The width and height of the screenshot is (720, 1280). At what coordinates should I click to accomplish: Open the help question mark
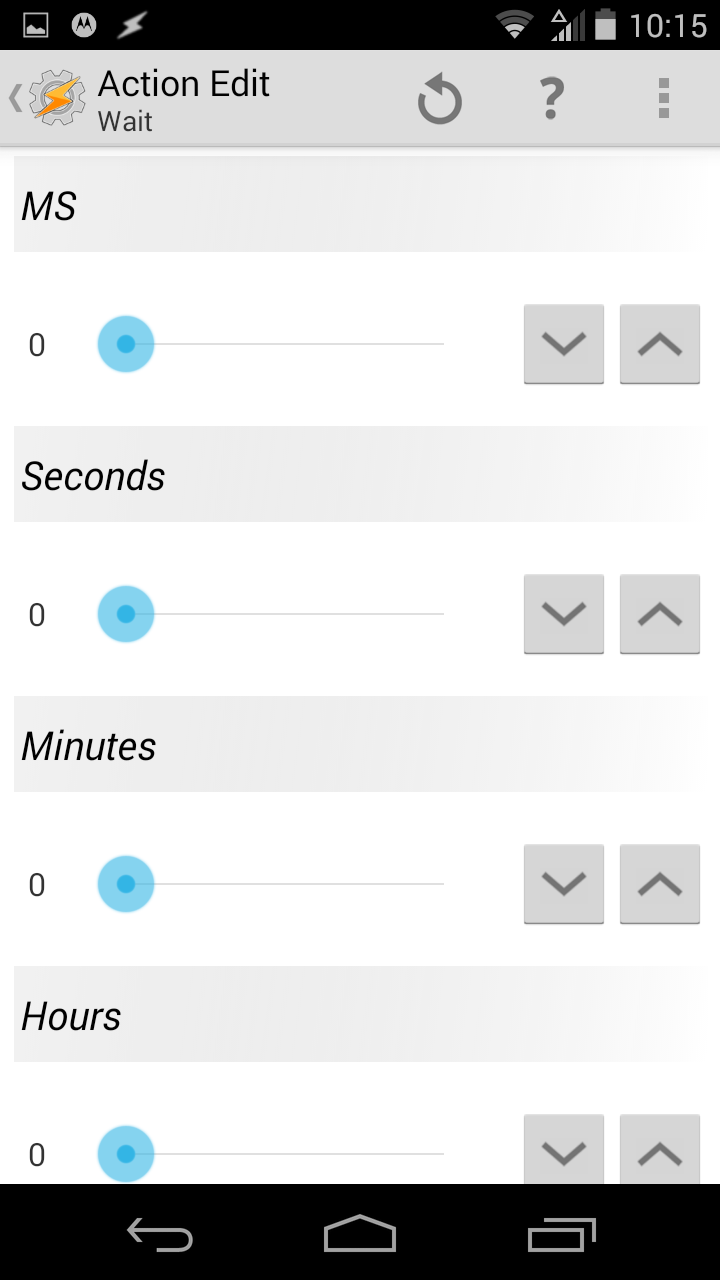tap(551, 99)
